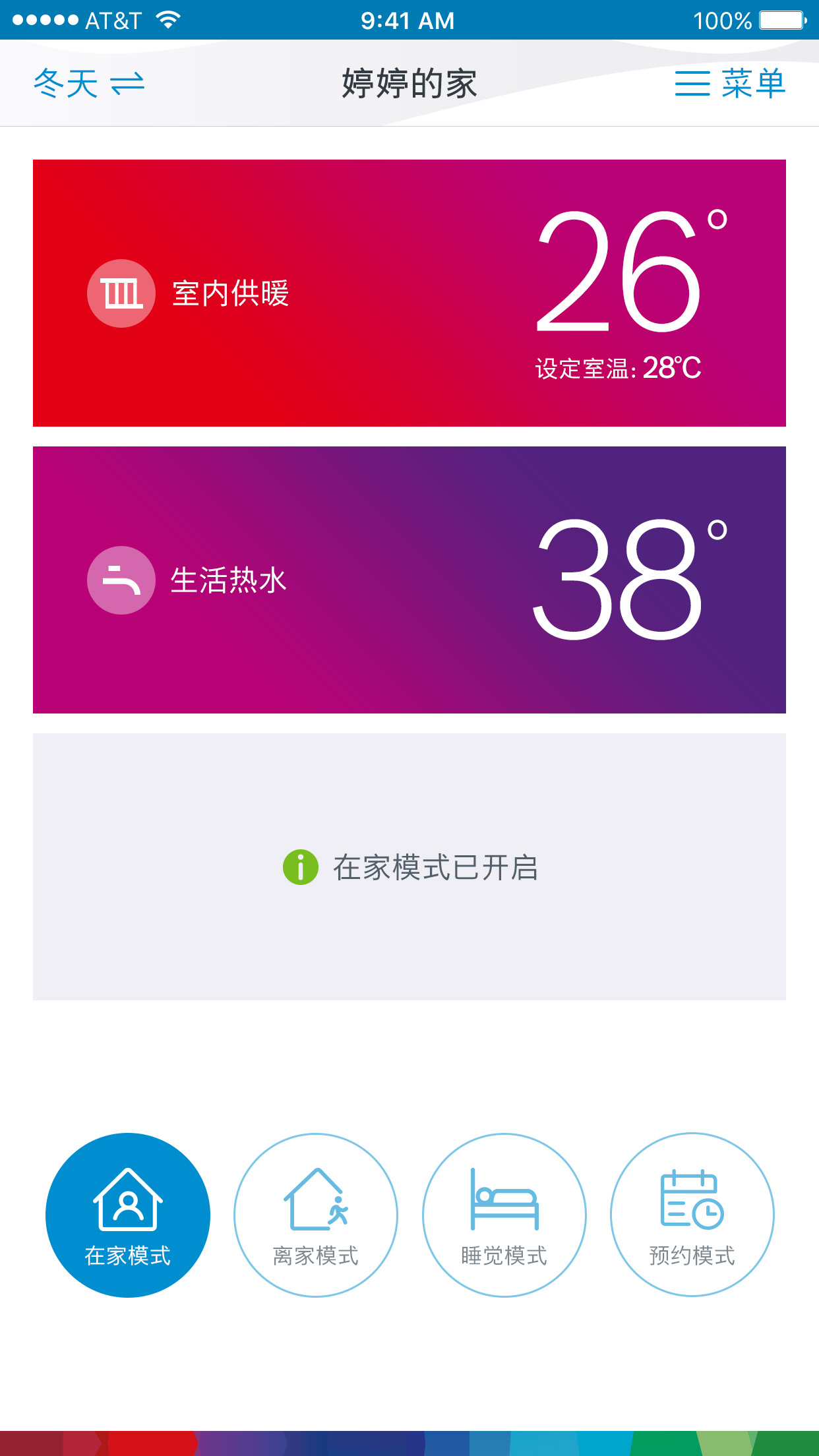Select 在家模式 home mode

tap(128, 1215)
